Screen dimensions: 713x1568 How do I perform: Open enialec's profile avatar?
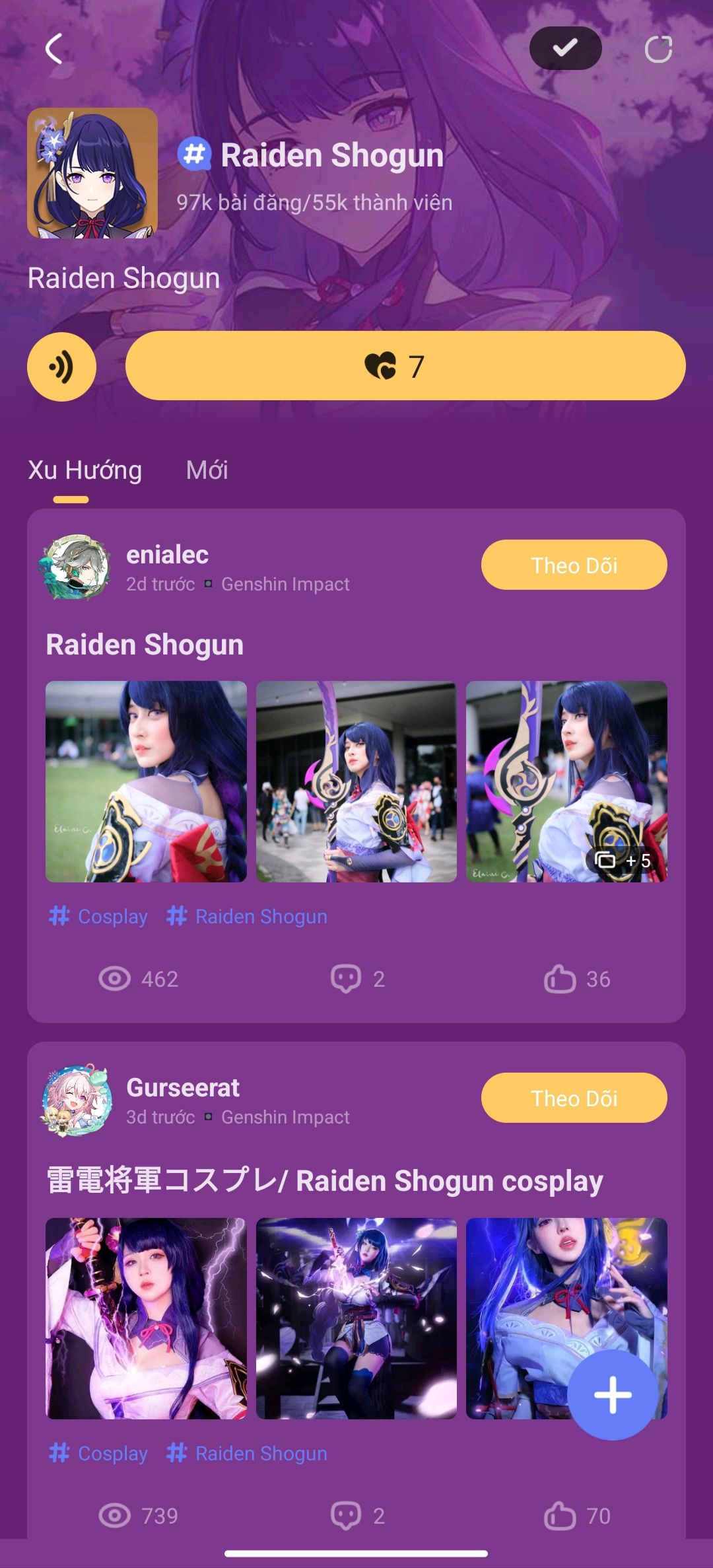click(76, 567)
